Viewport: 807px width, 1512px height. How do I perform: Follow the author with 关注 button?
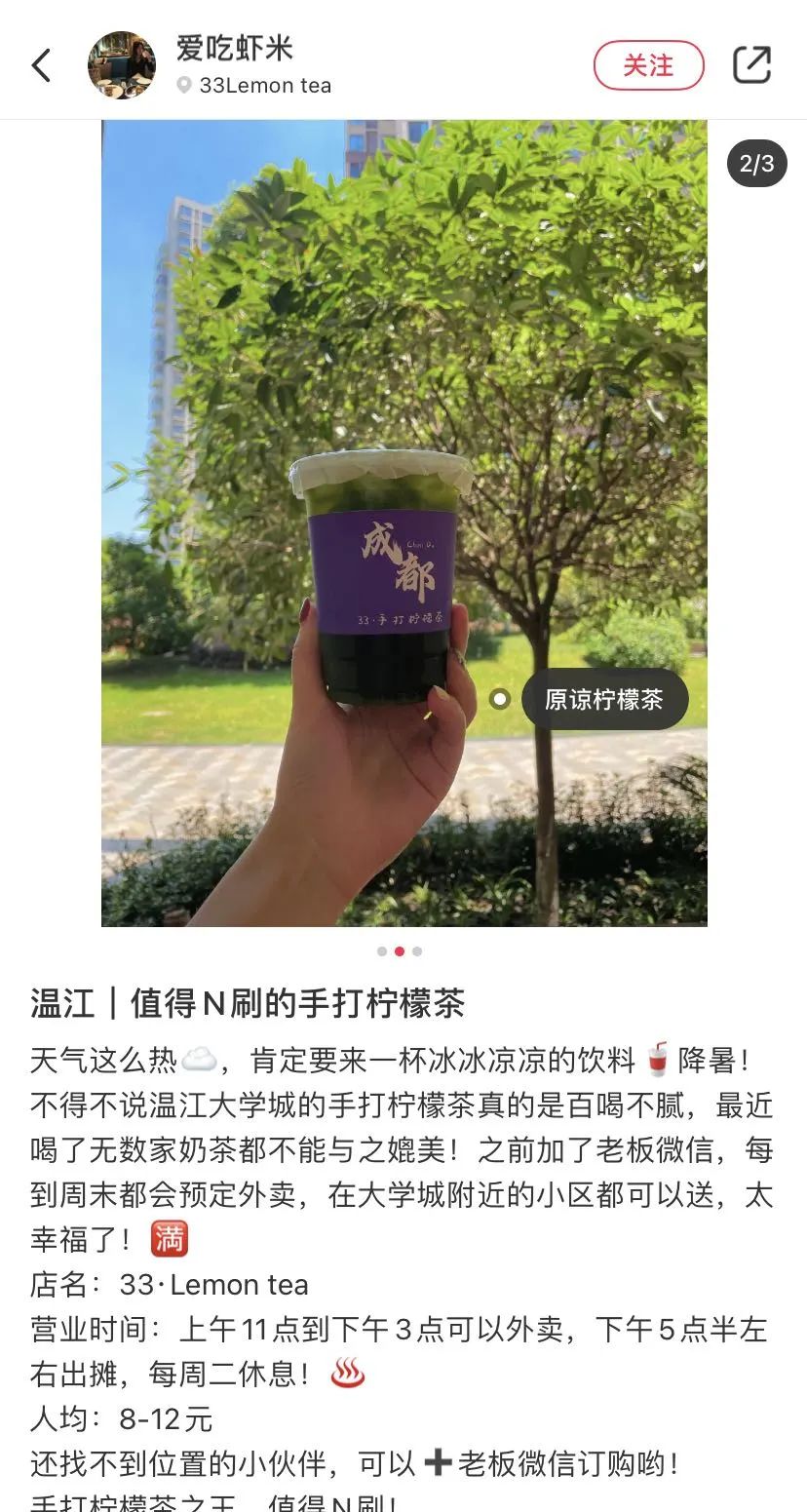(x=648, y=65)
